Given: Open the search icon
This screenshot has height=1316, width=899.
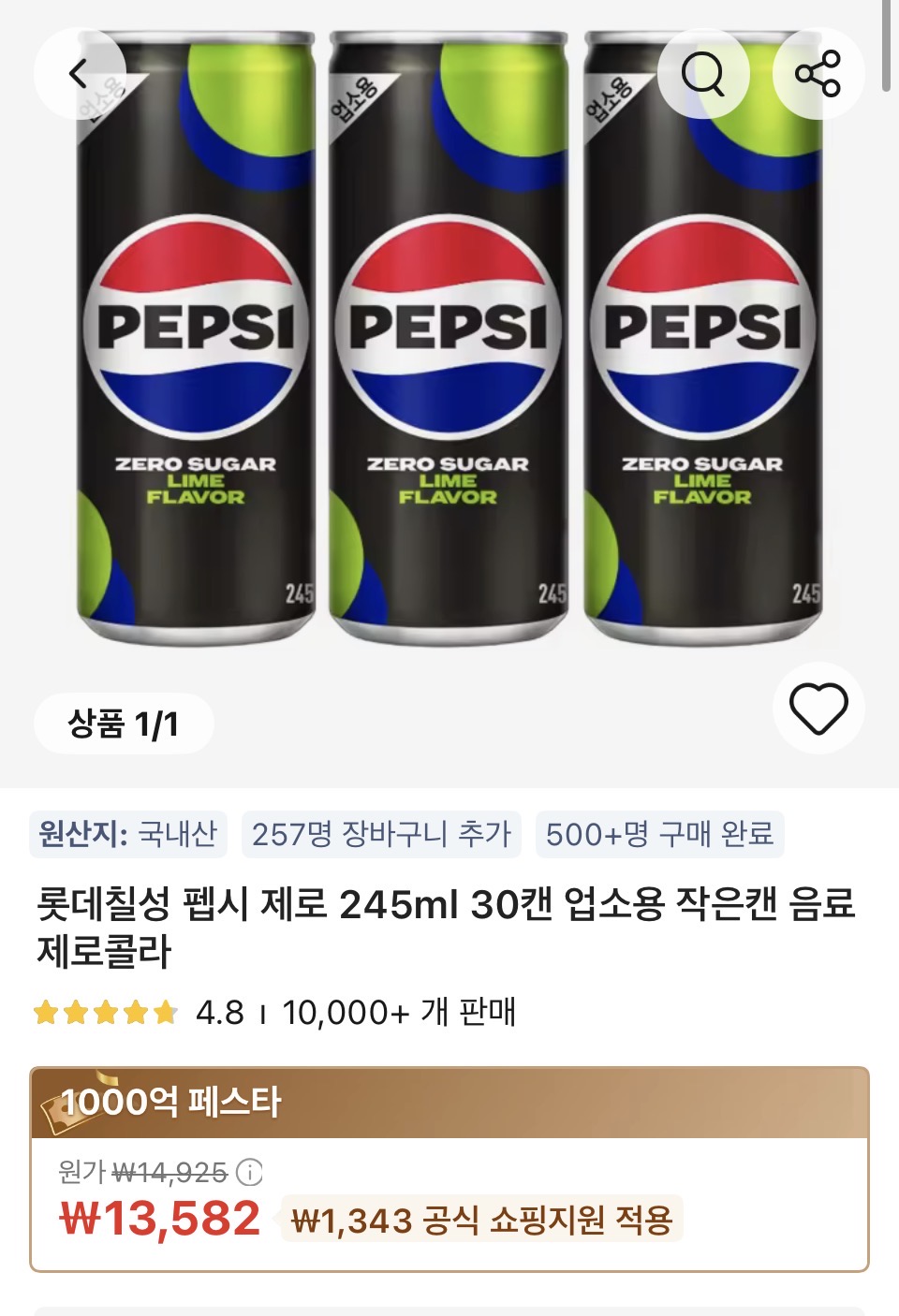Looking at the screenshot, I should coord(703,74).
